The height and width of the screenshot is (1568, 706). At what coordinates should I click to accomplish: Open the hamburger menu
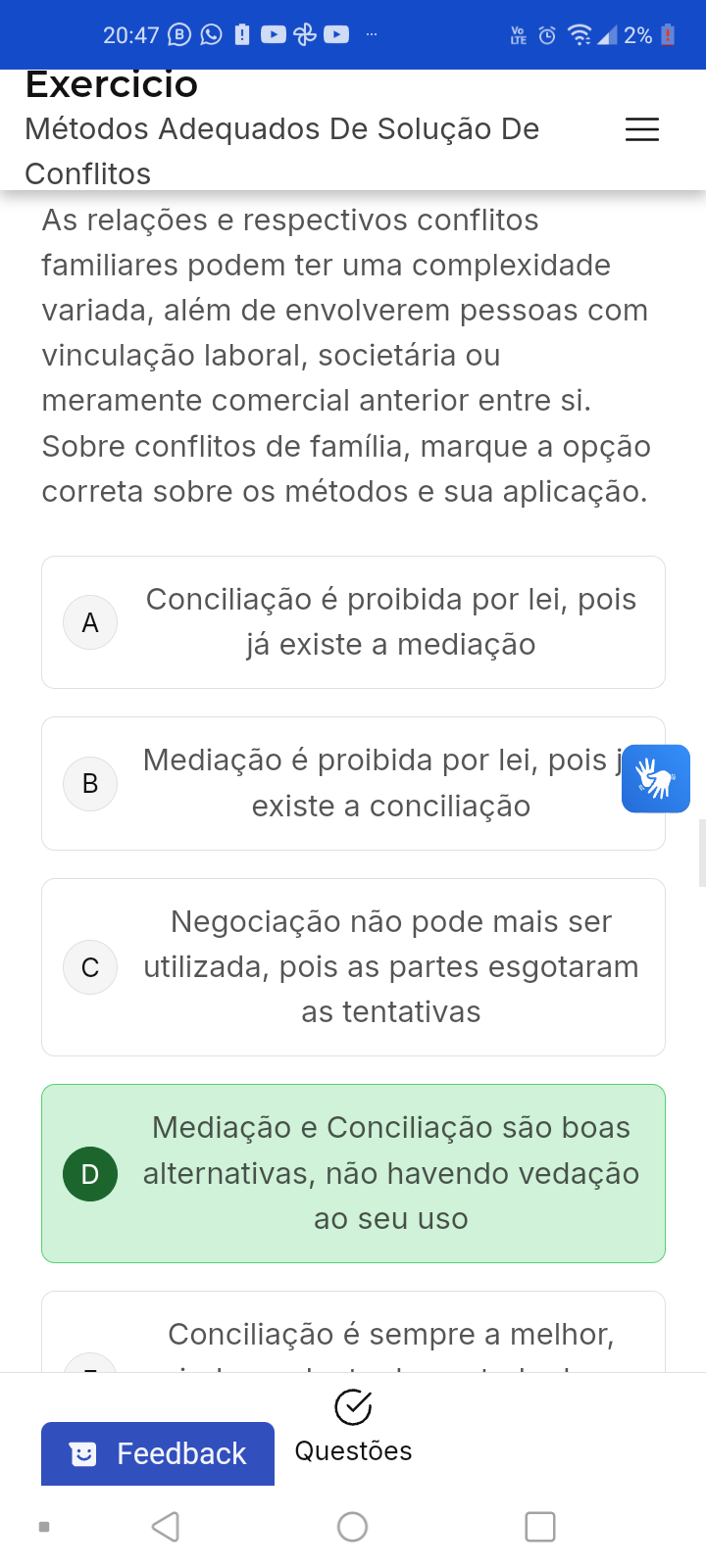click(x=642, y=129)
